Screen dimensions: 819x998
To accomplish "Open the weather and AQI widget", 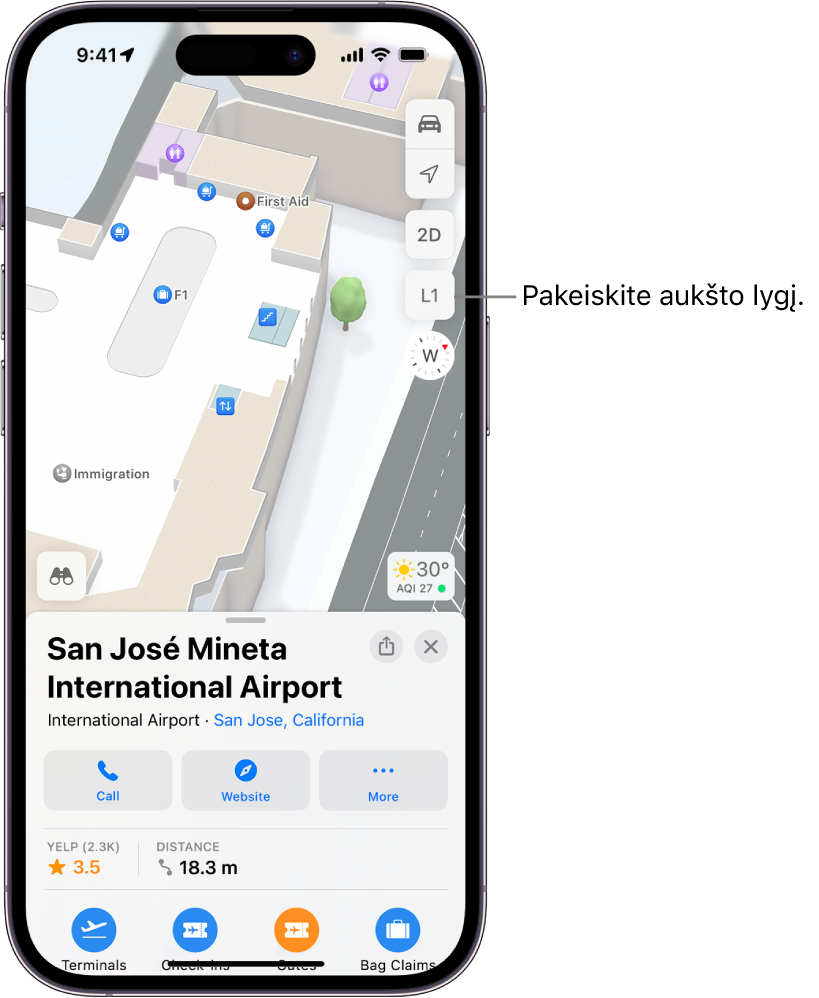I will pyautogui.click(x=421, y=577).
